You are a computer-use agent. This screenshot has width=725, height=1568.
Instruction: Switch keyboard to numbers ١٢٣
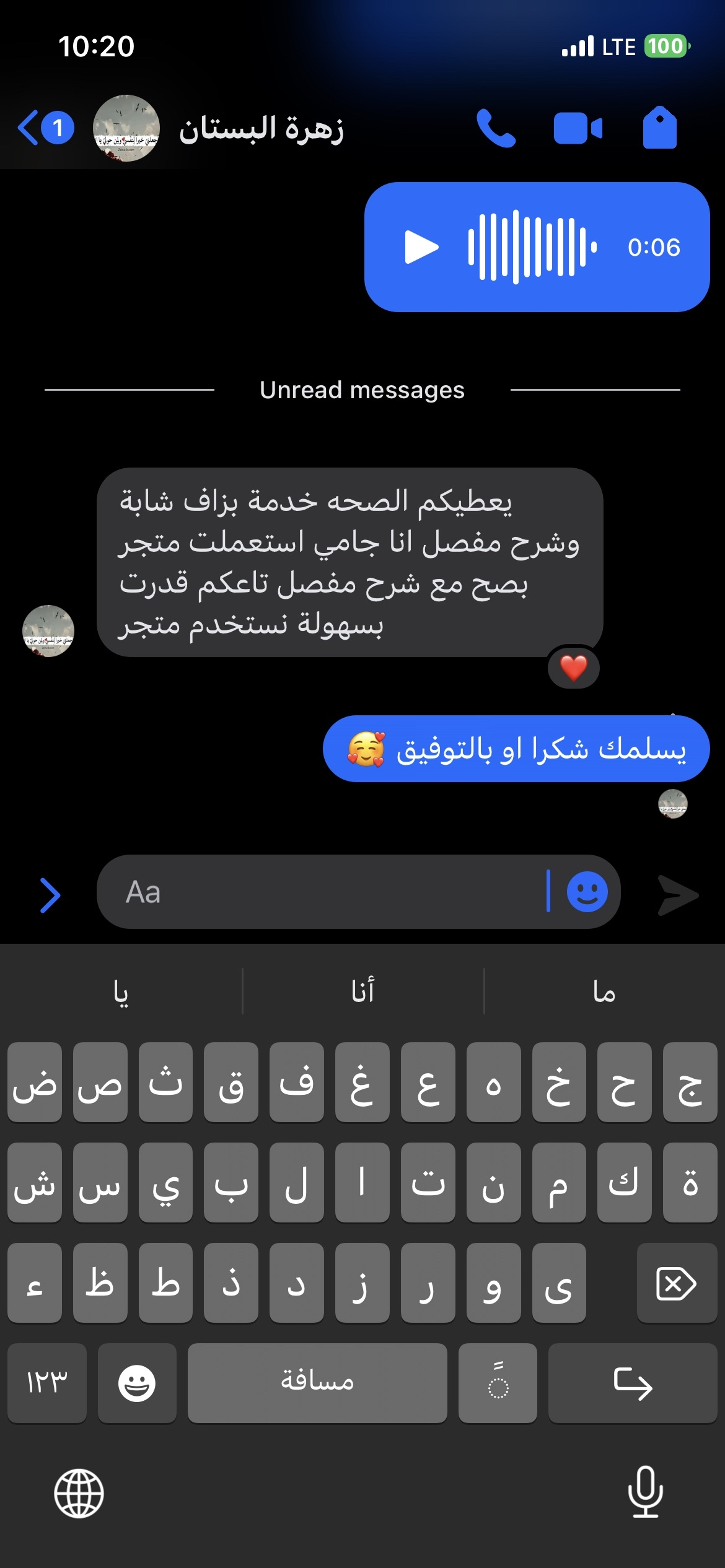(x=47, y=1383)
